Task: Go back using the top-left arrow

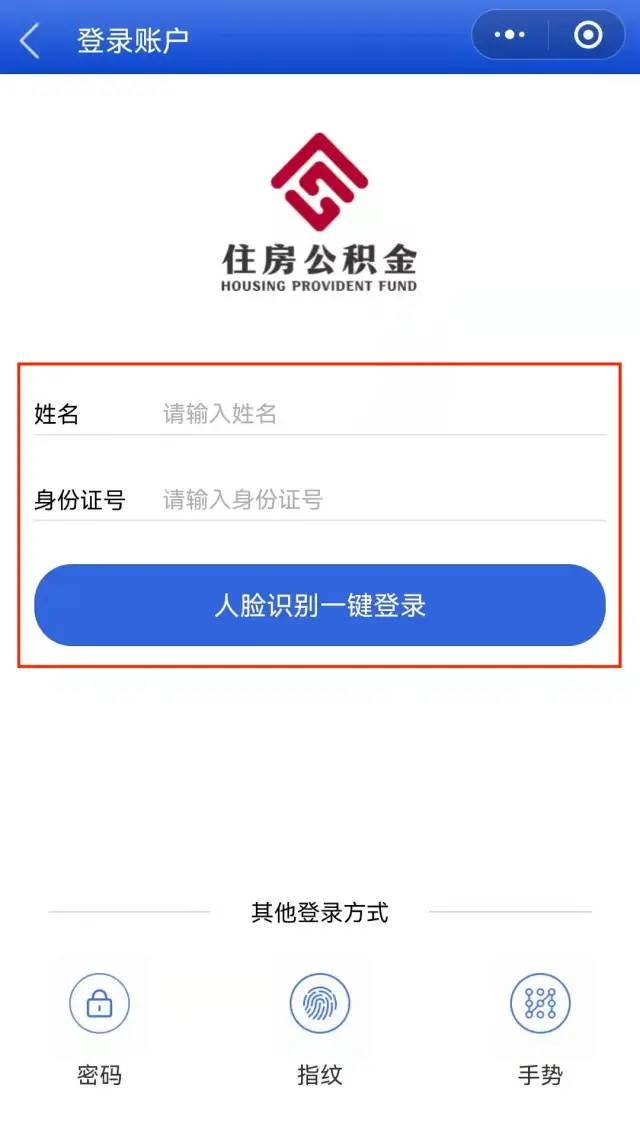Action: click(x=30, y=39)
